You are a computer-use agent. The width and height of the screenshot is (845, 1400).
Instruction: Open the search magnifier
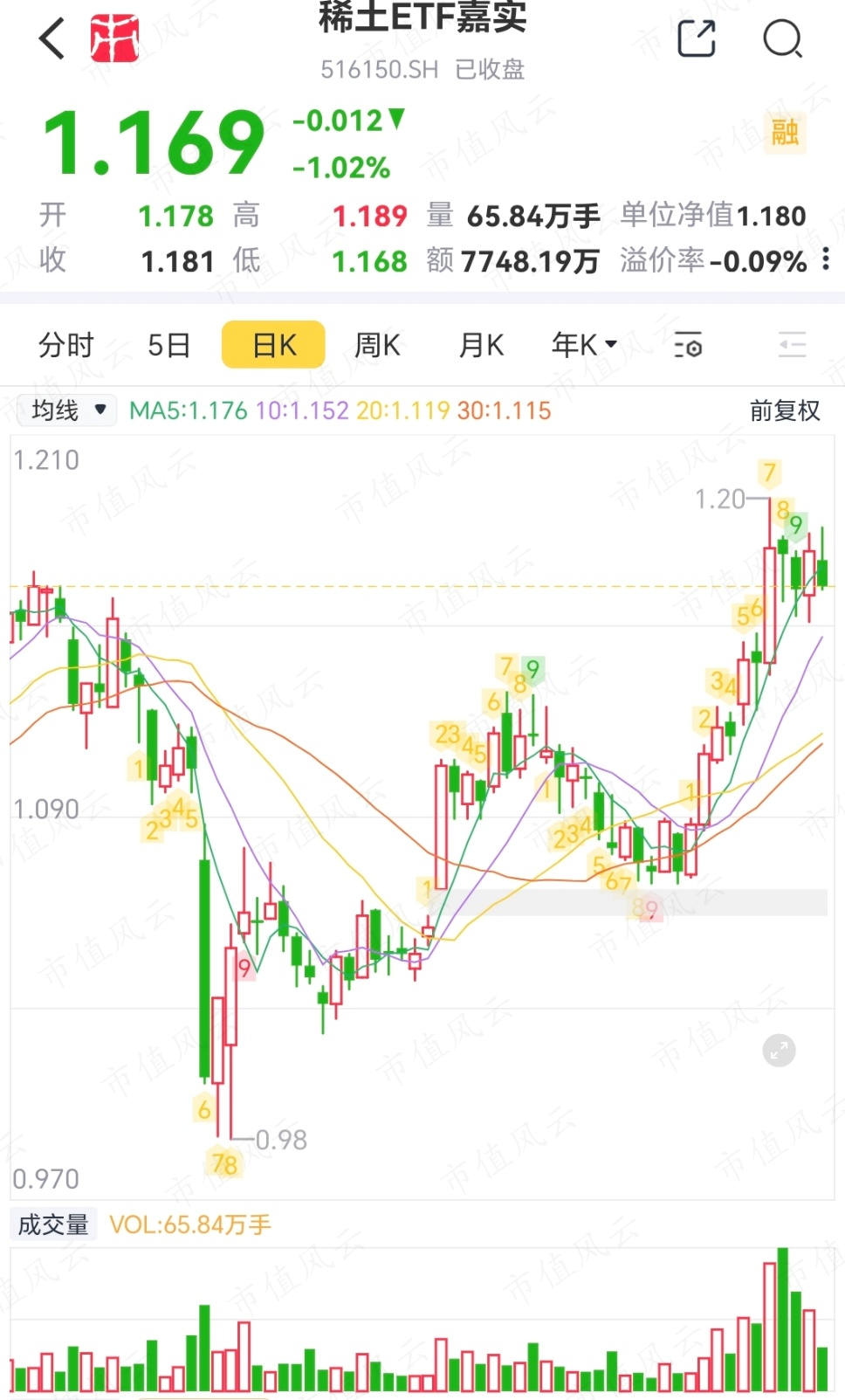click(782, 38)
